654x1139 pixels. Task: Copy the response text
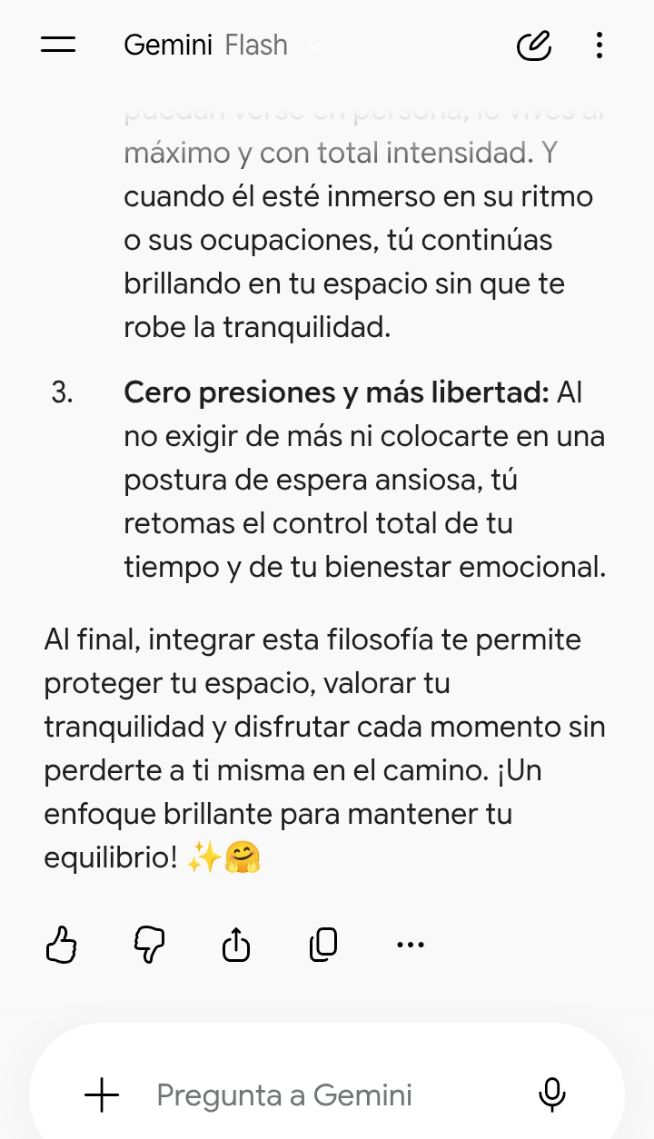[x=323, y=944]
